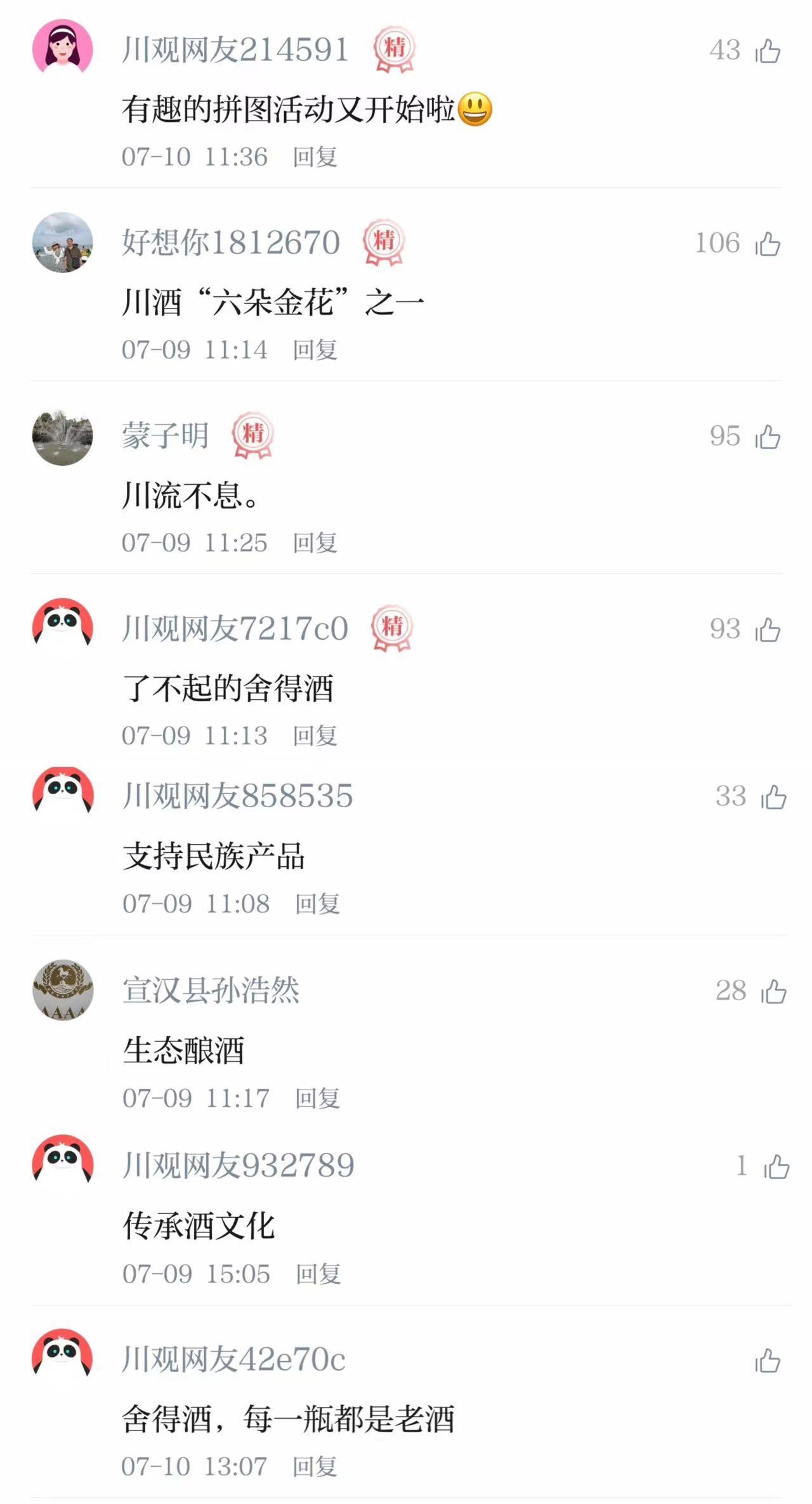Viewport: 812px width, 1504px height.
Task: Reply to 川观网友932789's comment
Action: [318, 1274]
